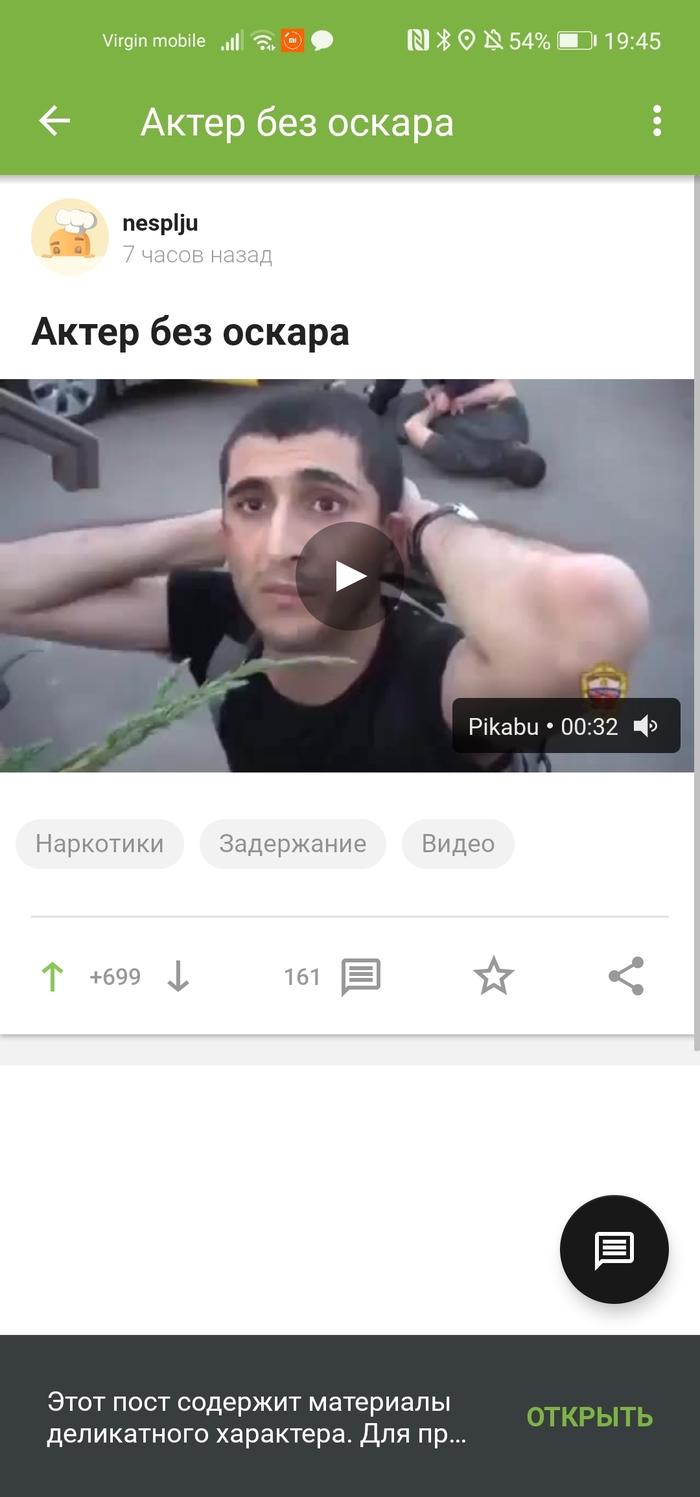The width and height of the screenshot is (700, 1497).
Task: Share this post
Action: [x=626, y=976]
